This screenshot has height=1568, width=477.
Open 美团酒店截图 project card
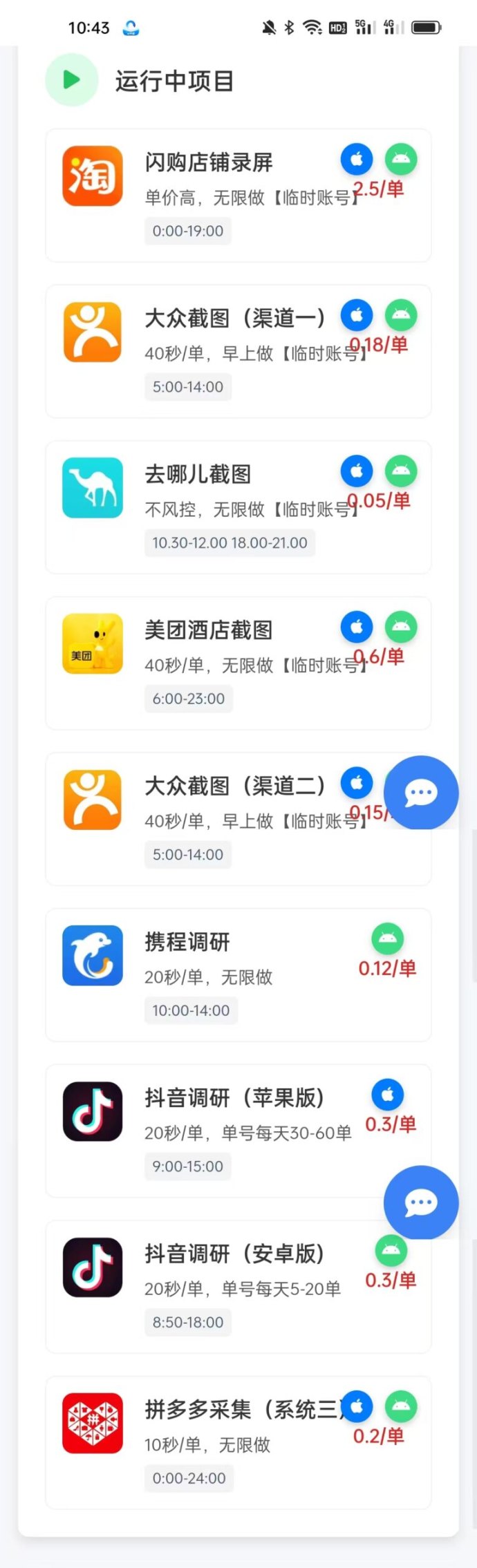pyautogui.click(x=238, y=663)
